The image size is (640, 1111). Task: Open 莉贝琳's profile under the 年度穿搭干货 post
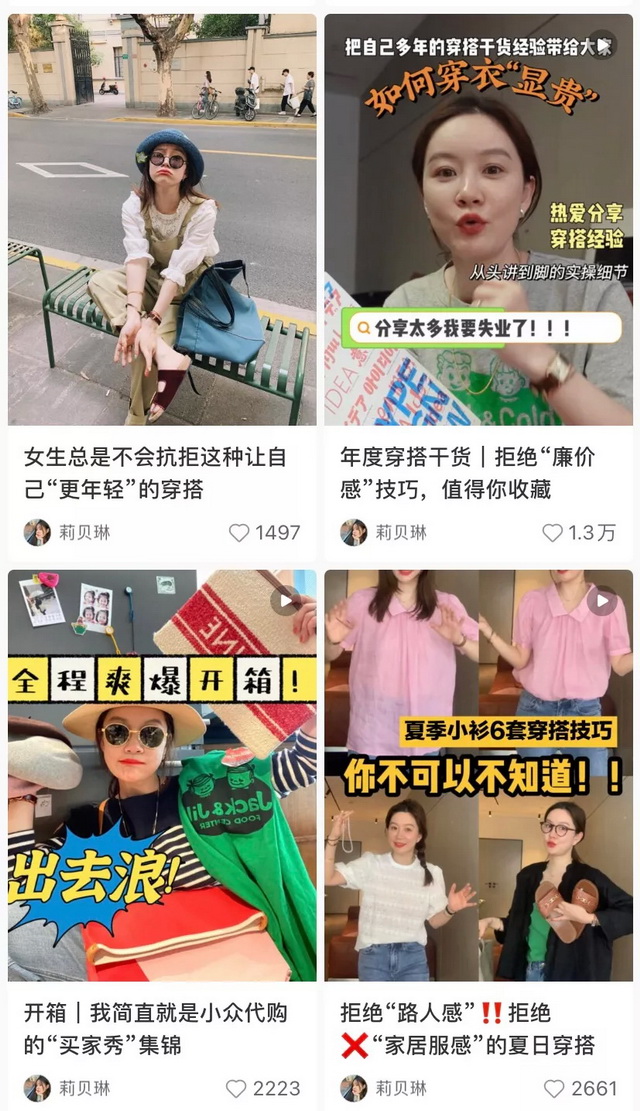pos(384,533)
